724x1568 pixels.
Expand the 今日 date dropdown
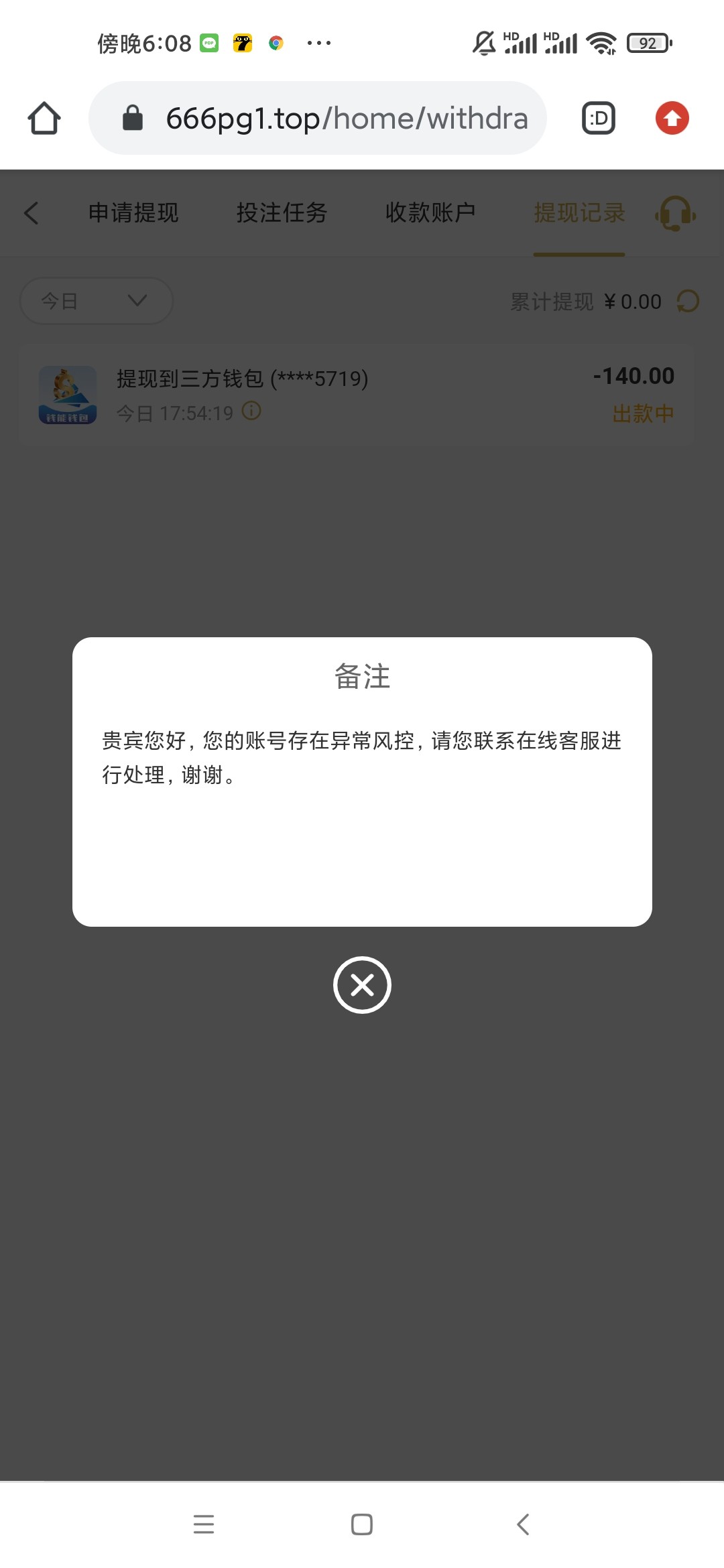click(97, 301)
